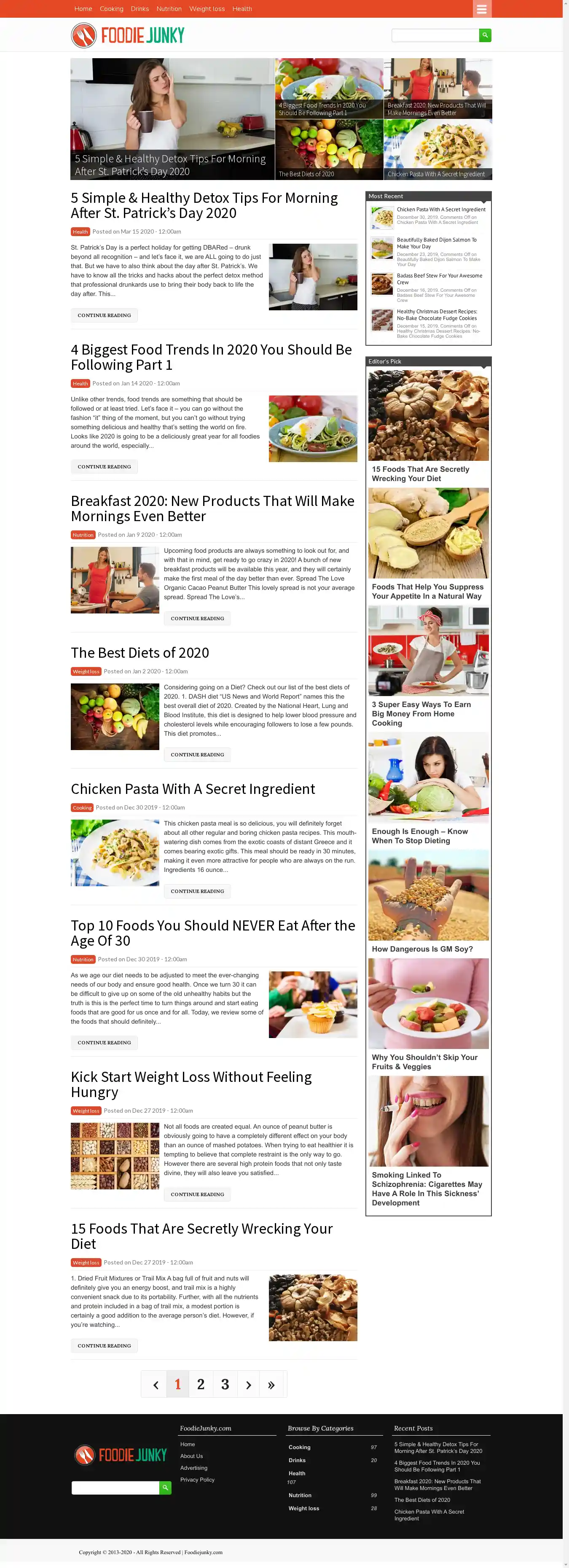The image size is (569, 1568).
Task: Tap the footer search text box
Action: [x=115, y=1487]
